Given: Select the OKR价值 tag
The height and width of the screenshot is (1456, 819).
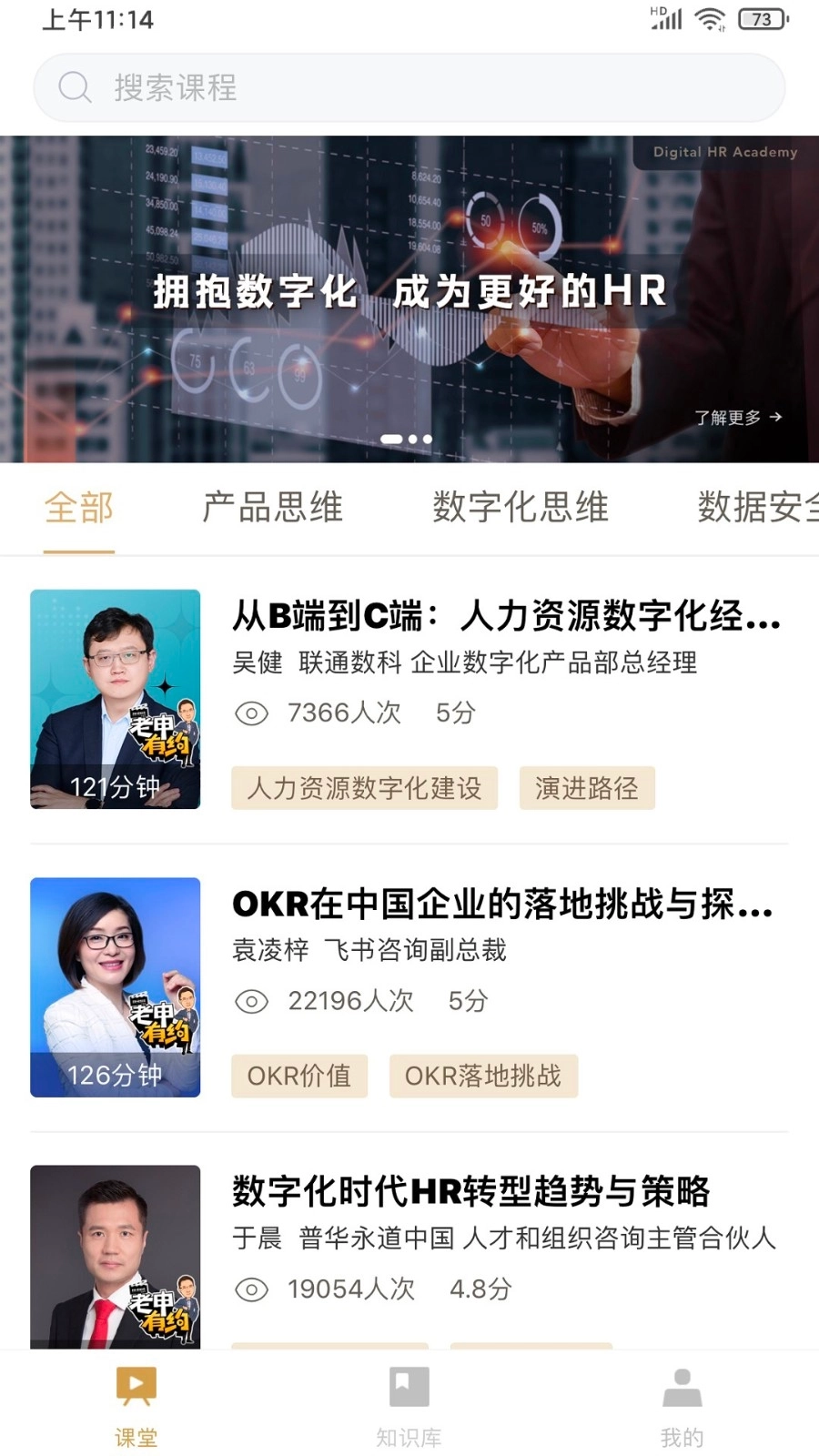Looking at the screenshot, I should [298, 1076].
